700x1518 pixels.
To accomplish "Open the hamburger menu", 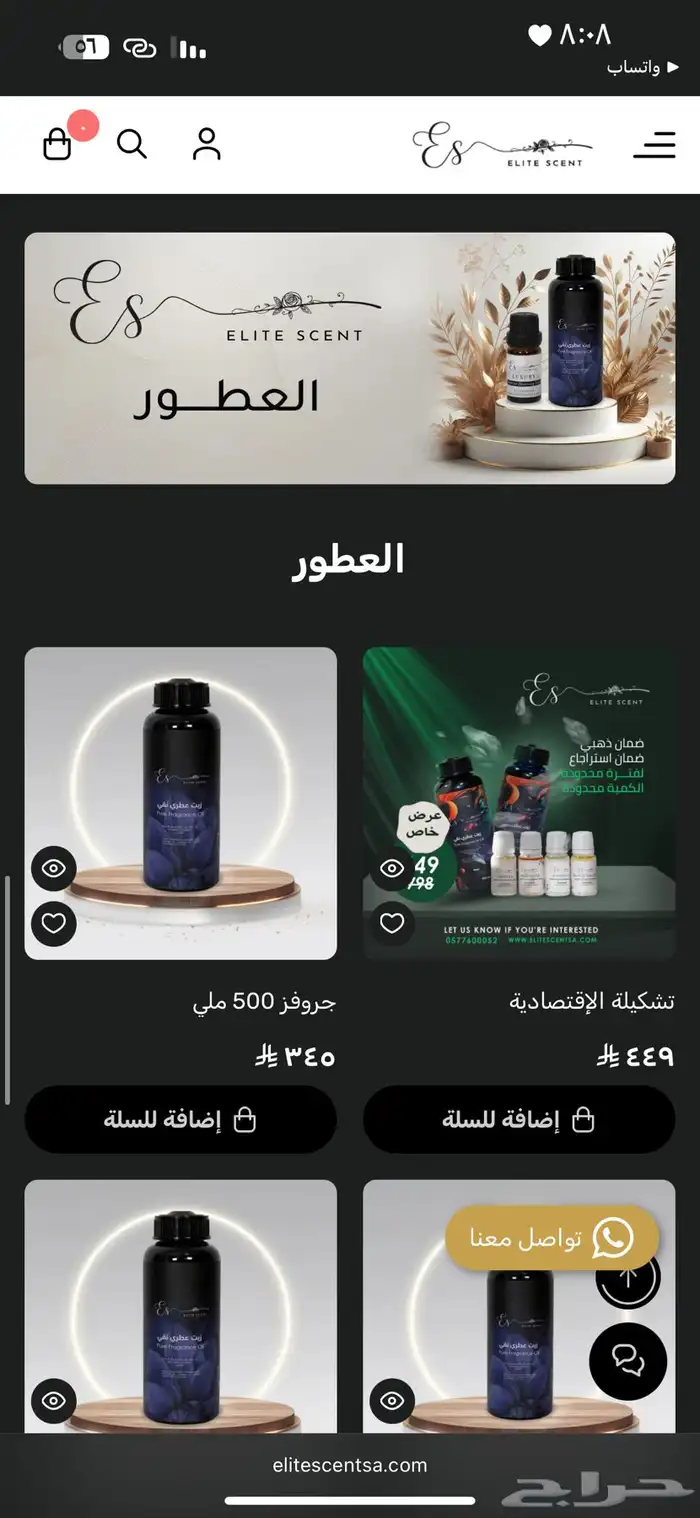I will click(654, 145).
